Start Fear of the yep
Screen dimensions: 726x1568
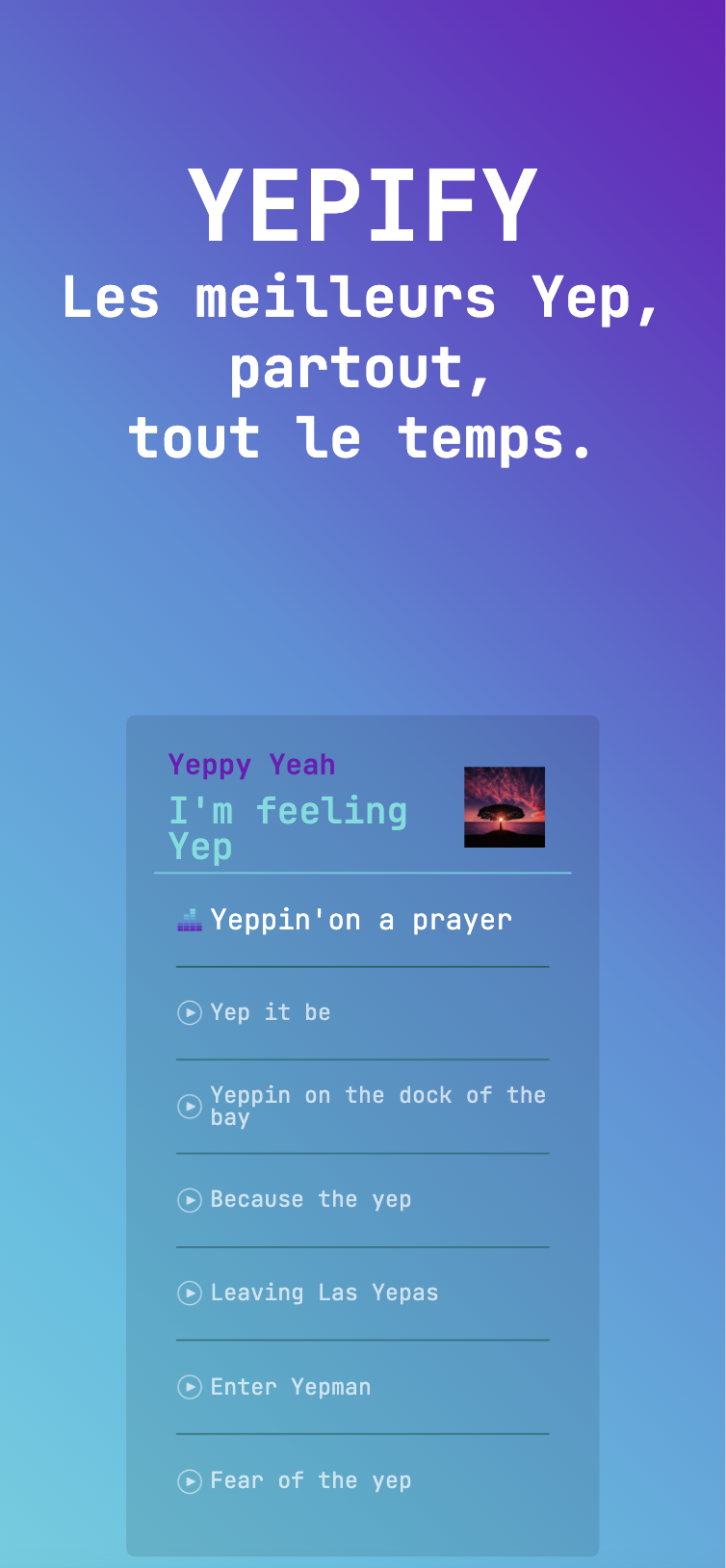click(362, 1480)
